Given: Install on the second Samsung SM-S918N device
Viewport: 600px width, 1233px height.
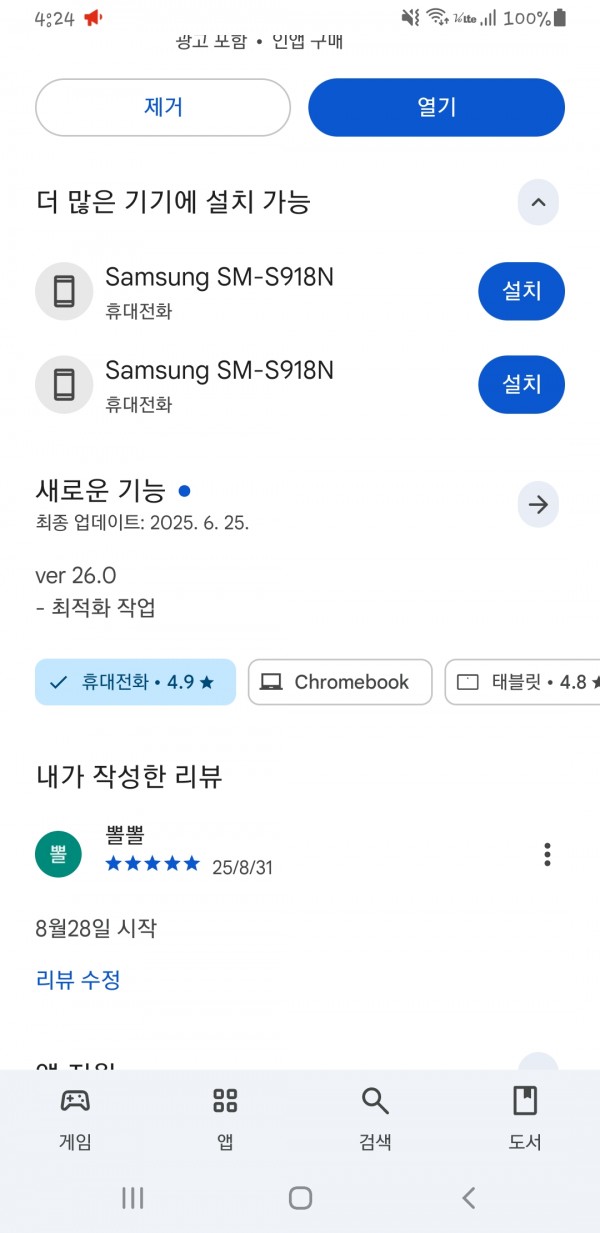Looking at the screenshot, I should 521,384.
